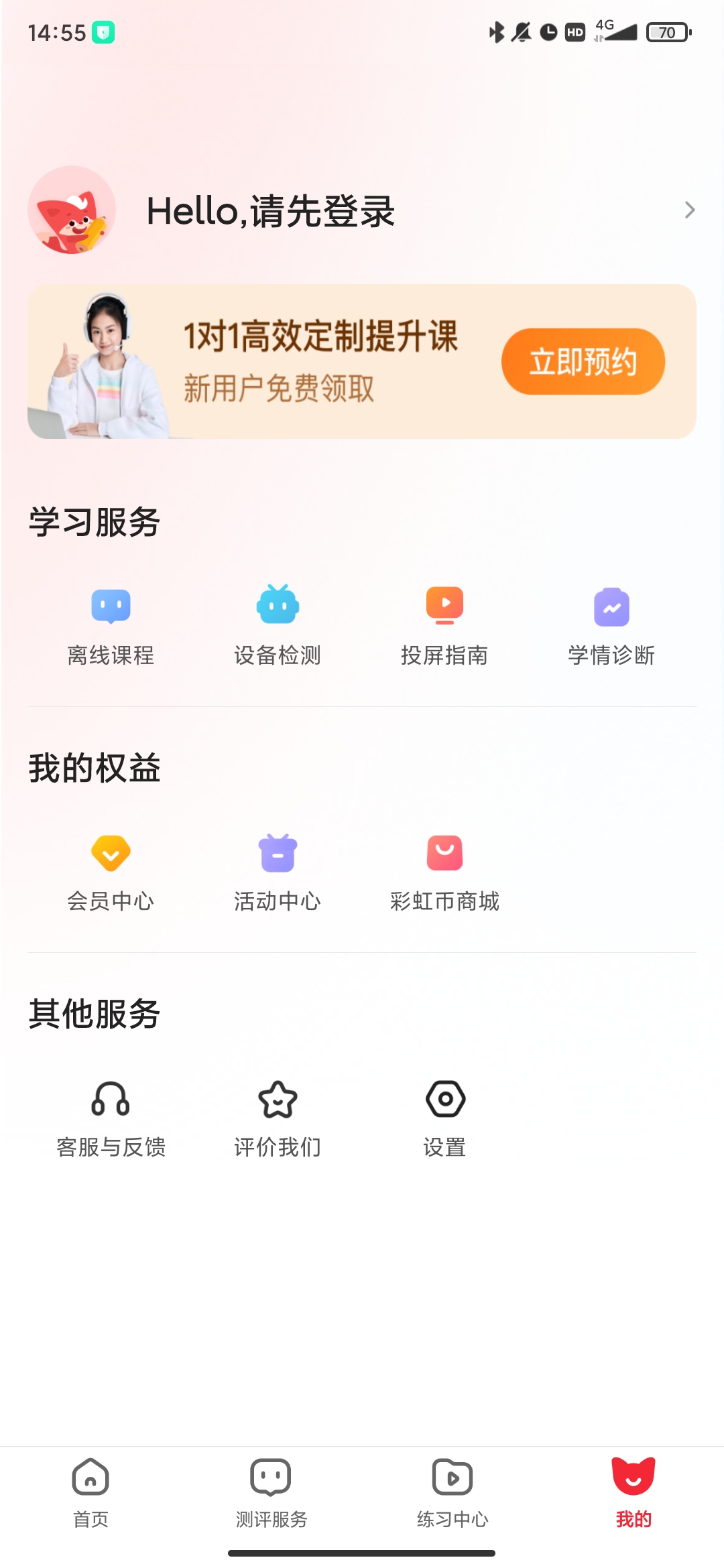This screenshot has height=1568, width=724.
Task: Expand the login row chevron arrow
Action: [689, 210]
